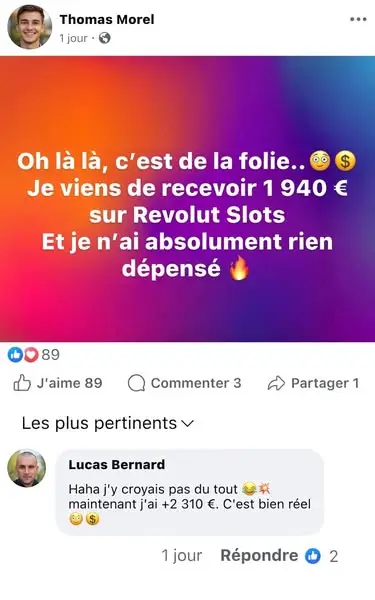Open Lucas Bernard's profile by name
This screenshot has height=600, width=375.
(117, 465)
